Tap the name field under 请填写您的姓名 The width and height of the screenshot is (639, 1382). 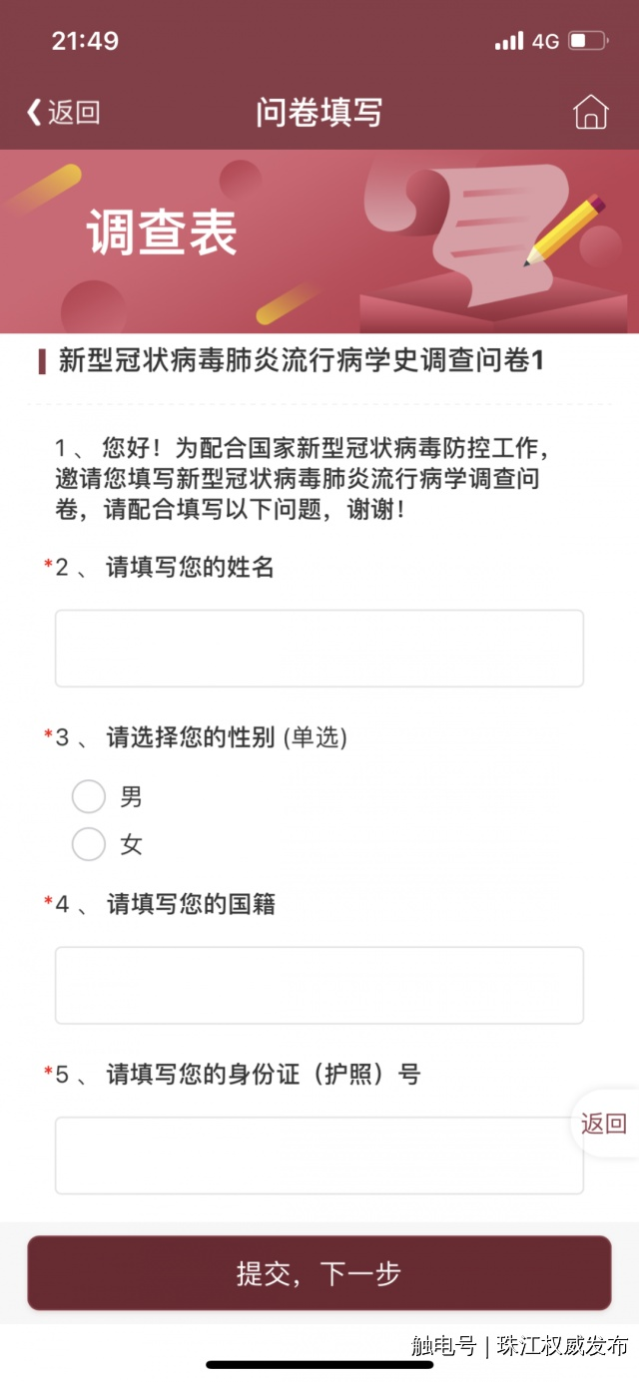tap(319, 648)
